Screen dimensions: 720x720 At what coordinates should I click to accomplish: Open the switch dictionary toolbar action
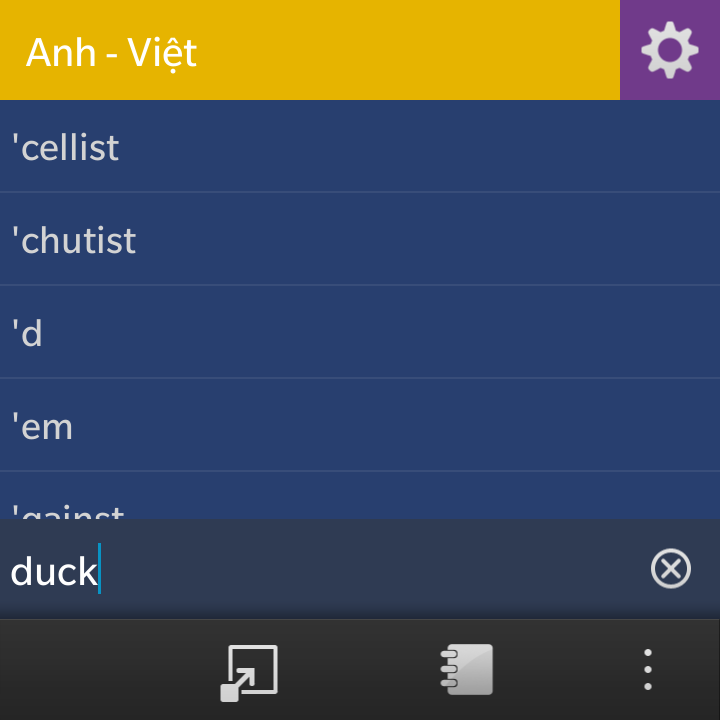coord(249,671)
